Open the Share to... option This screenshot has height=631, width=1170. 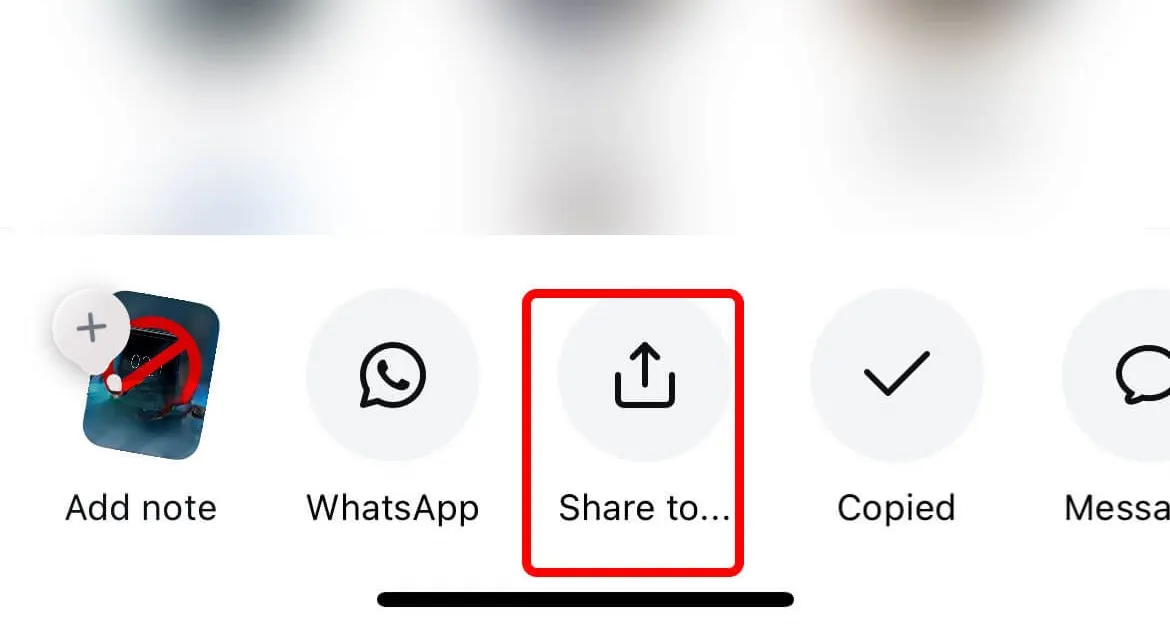[644, 376]
